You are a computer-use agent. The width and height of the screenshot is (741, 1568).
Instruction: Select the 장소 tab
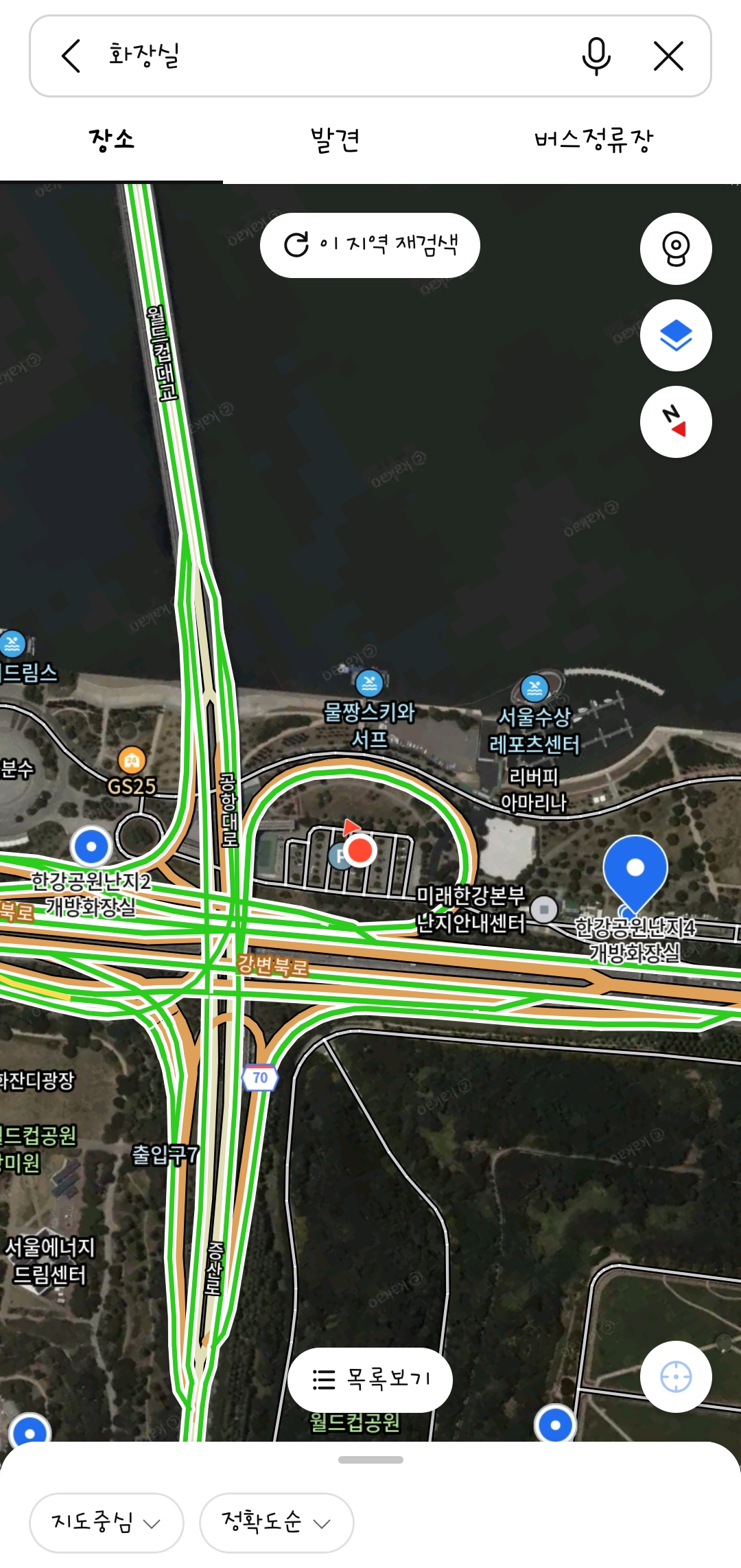point(111,141)
